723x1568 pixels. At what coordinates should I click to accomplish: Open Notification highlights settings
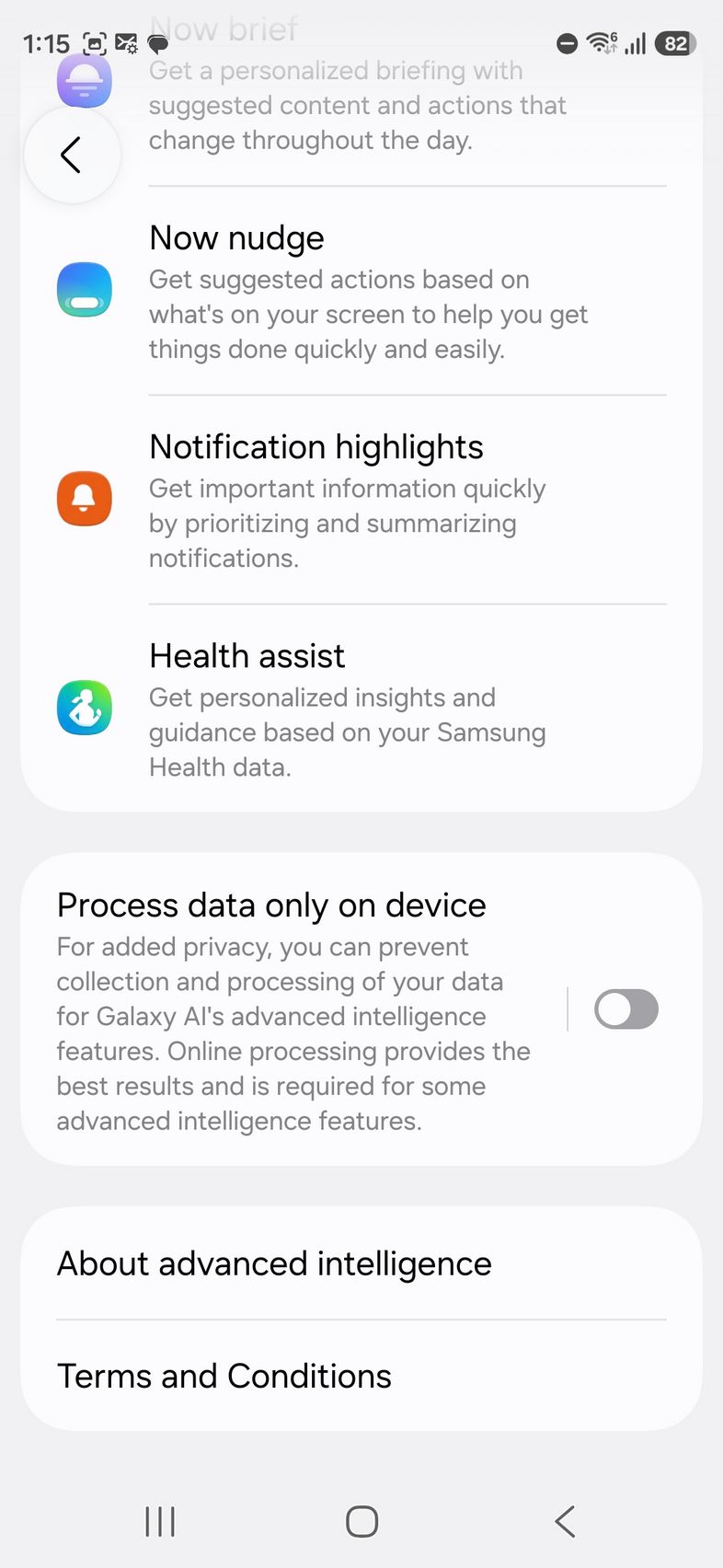coord(368,500)
